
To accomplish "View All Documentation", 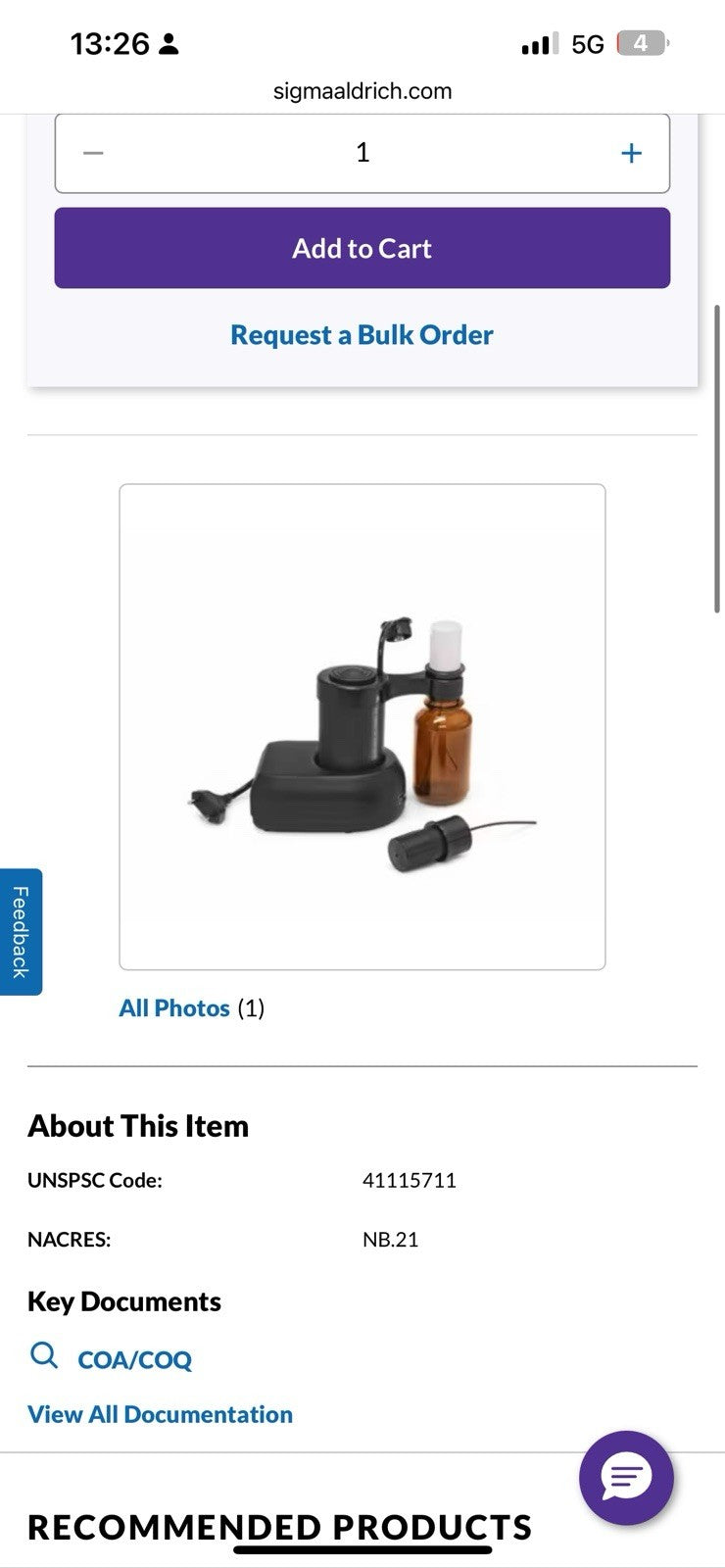I will (x=160, y=1414).
